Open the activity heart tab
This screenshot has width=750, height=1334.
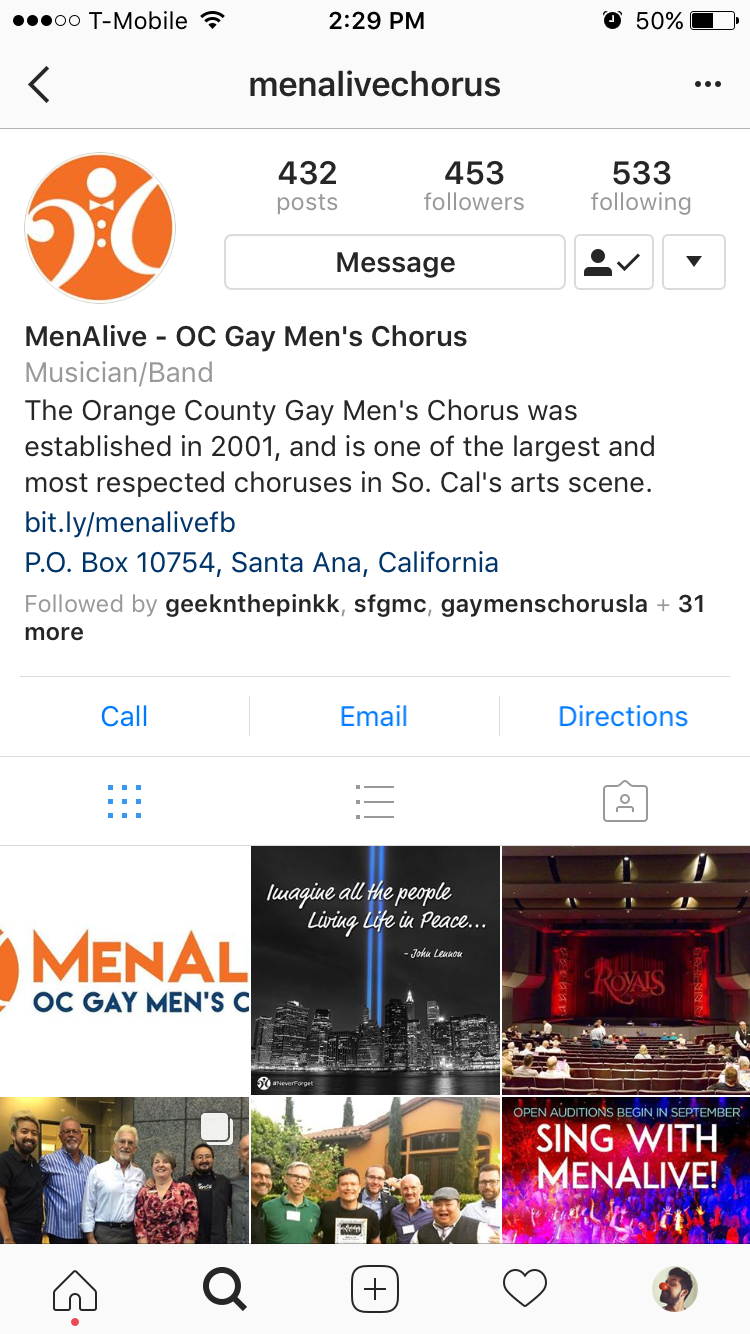(x=525, y=1289)
